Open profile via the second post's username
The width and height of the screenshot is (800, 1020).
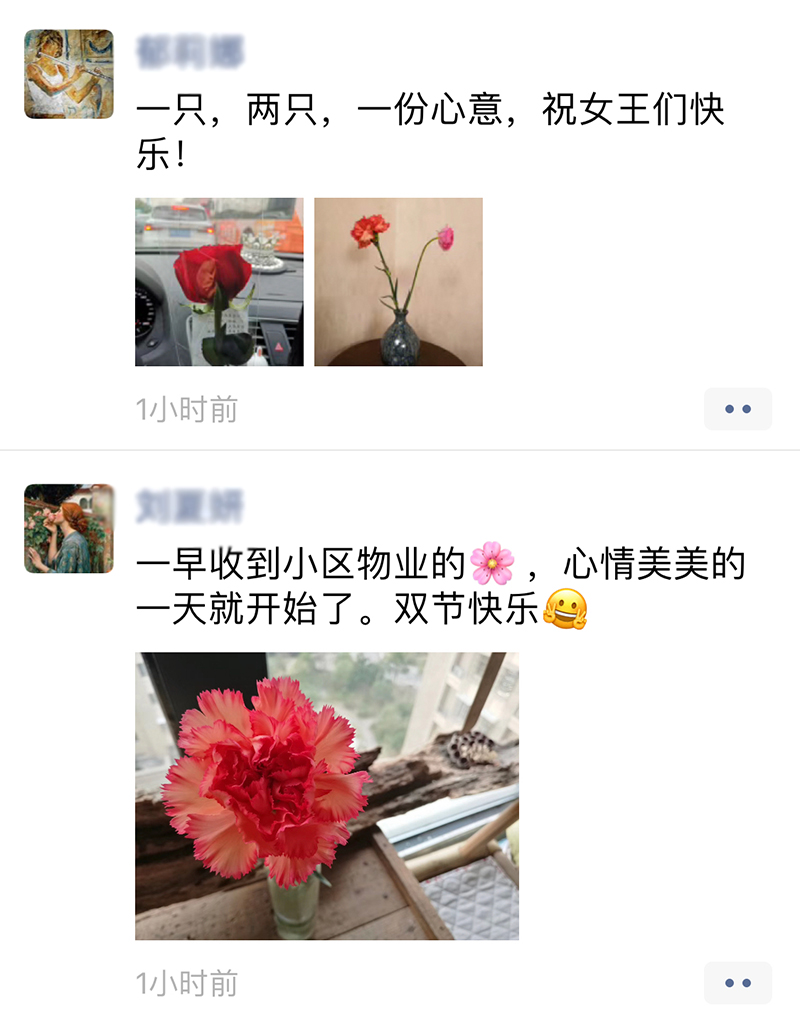click(x=189, y=506)
